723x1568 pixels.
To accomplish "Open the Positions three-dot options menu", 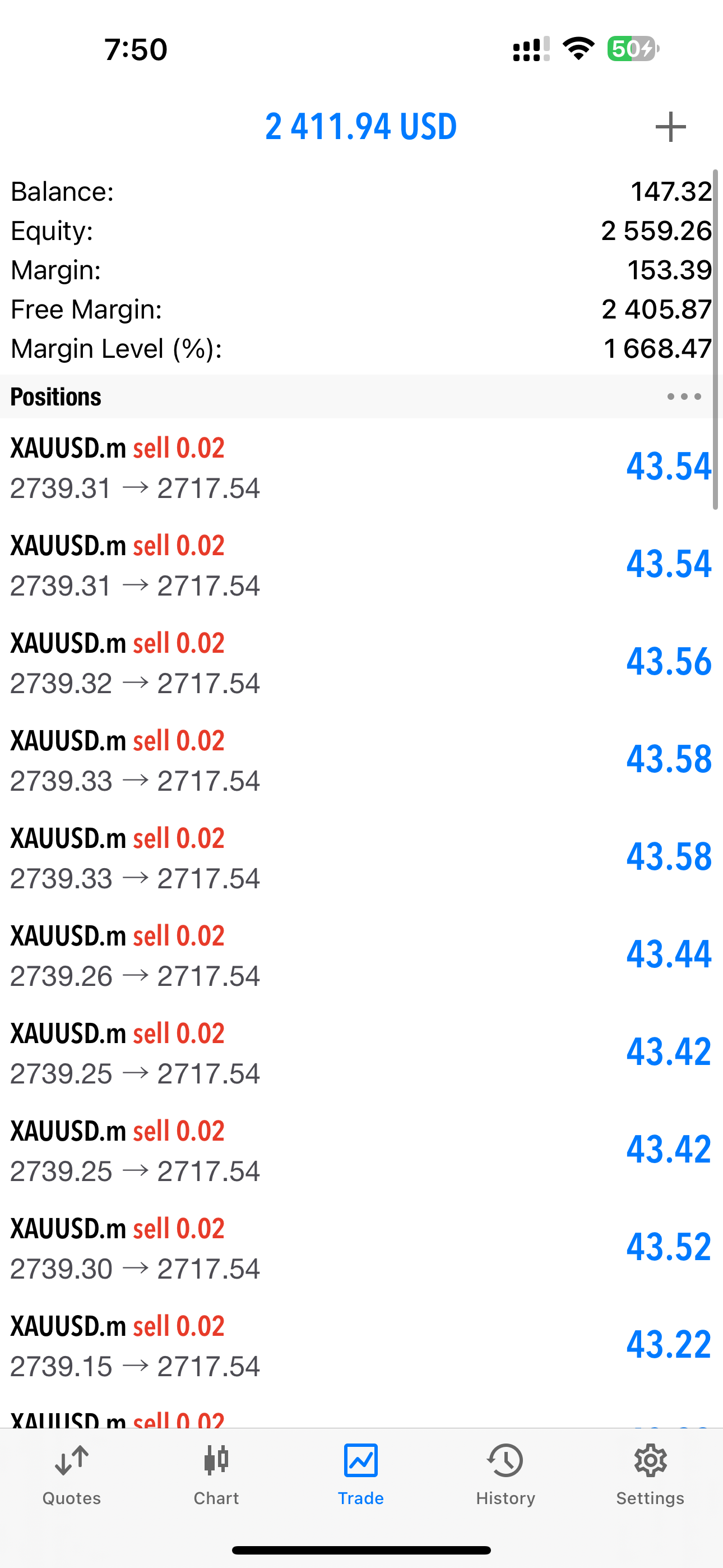I will coord(683,396).
